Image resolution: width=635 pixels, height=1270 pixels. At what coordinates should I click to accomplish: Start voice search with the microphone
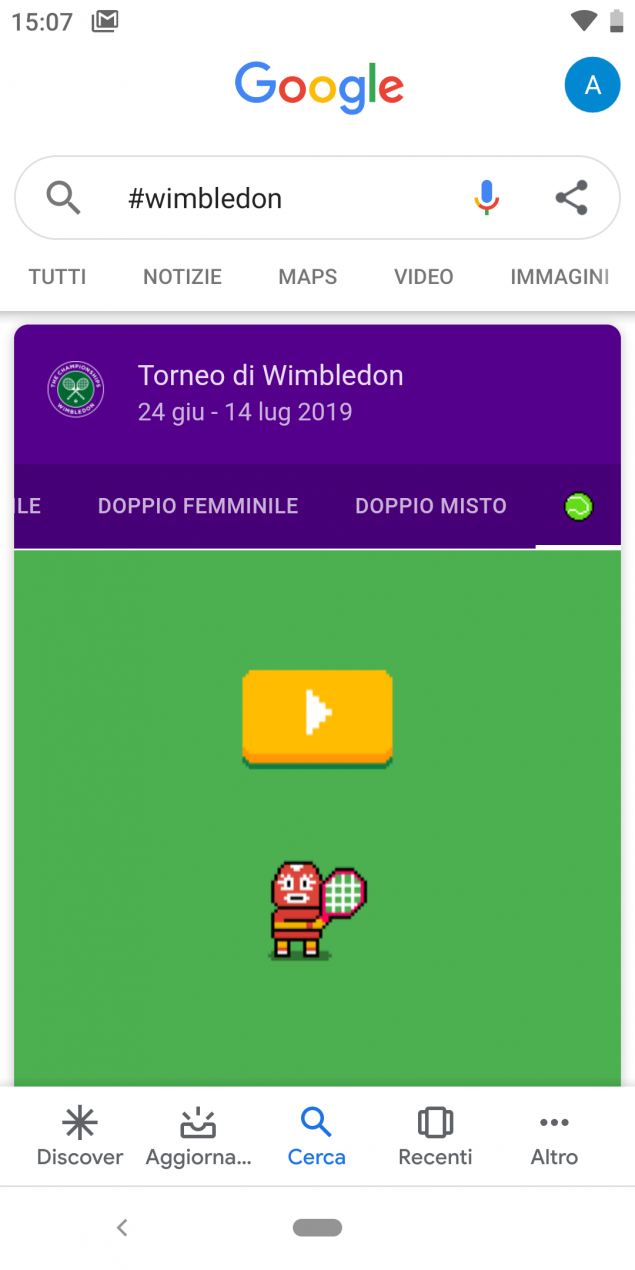point(486,198)
